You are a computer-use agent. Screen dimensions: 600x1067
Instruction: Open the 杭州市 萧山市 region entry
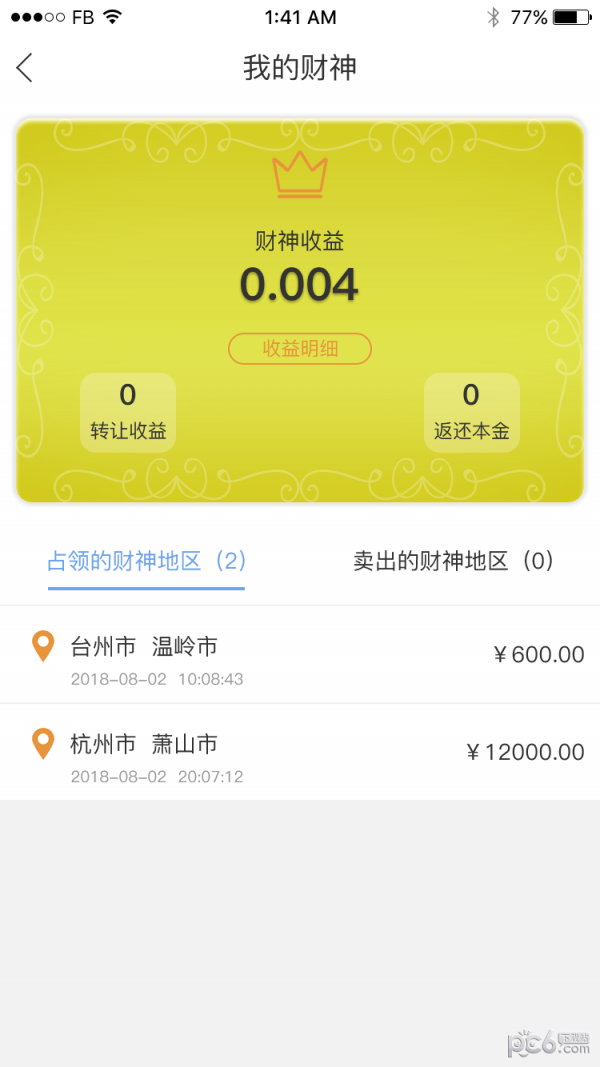(300, 752)
